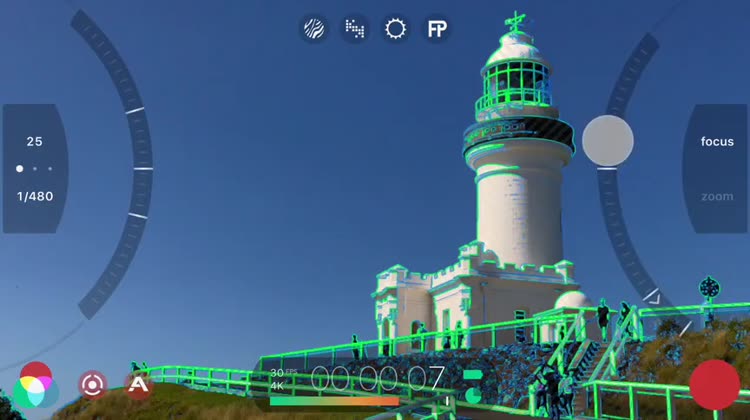Toggle clipping overlay checker icon
This screenshot has height=420, width=750.
355,29
